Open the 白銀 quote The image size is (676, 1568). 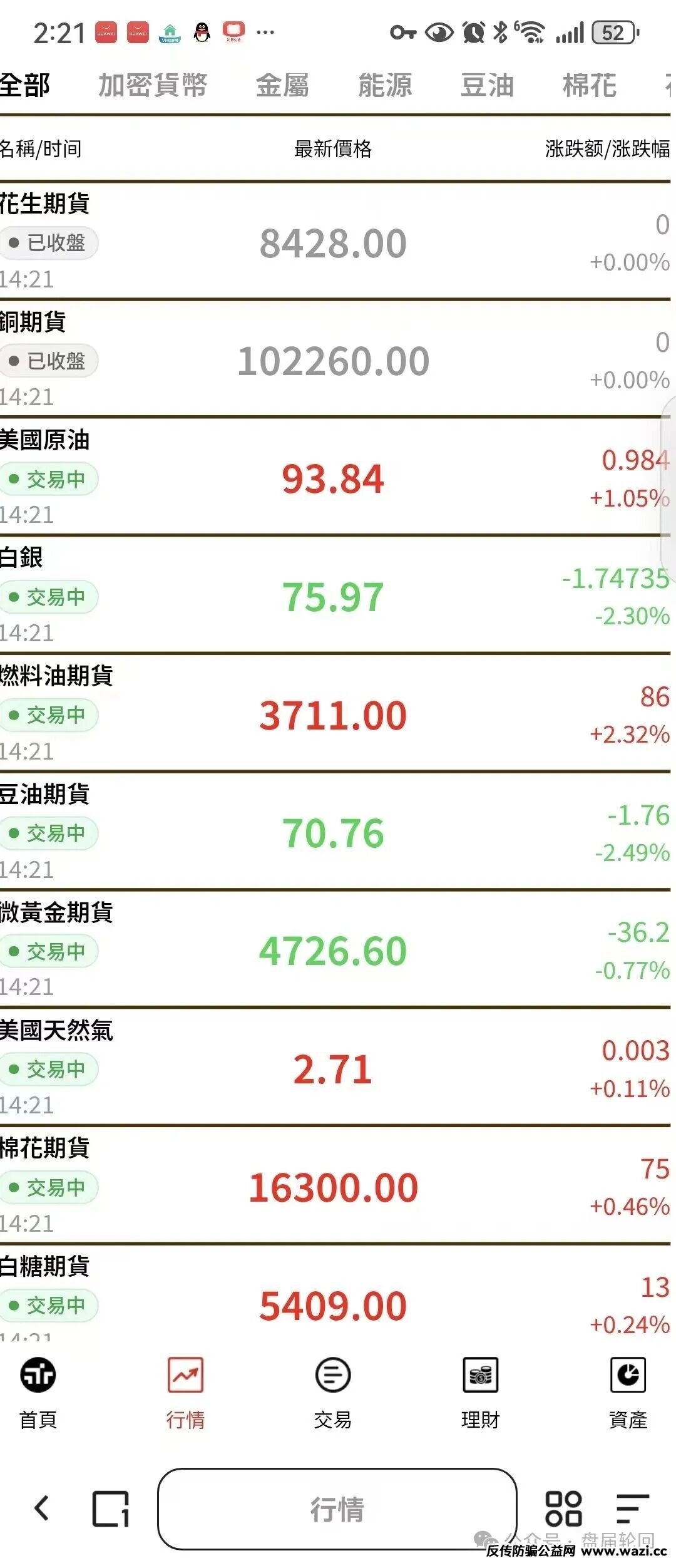point(333,597)
